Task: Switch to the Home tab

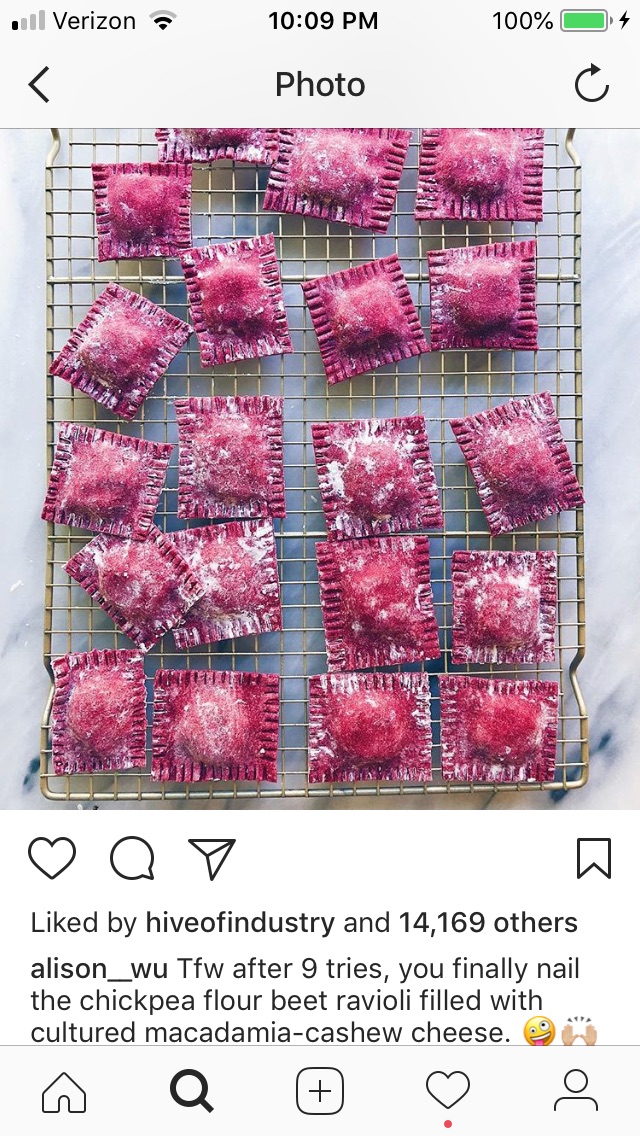Action: [x=64, y=1091]
